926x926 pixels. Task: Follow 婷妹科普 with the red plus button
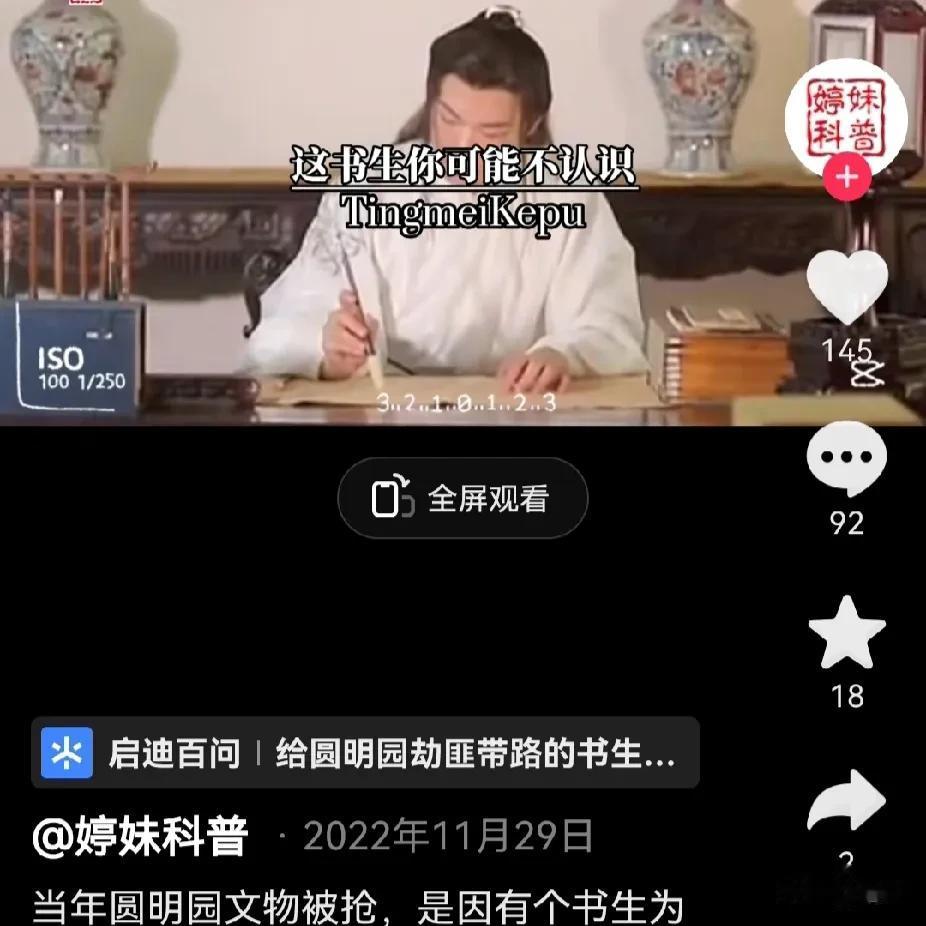(x=847, y=179)
